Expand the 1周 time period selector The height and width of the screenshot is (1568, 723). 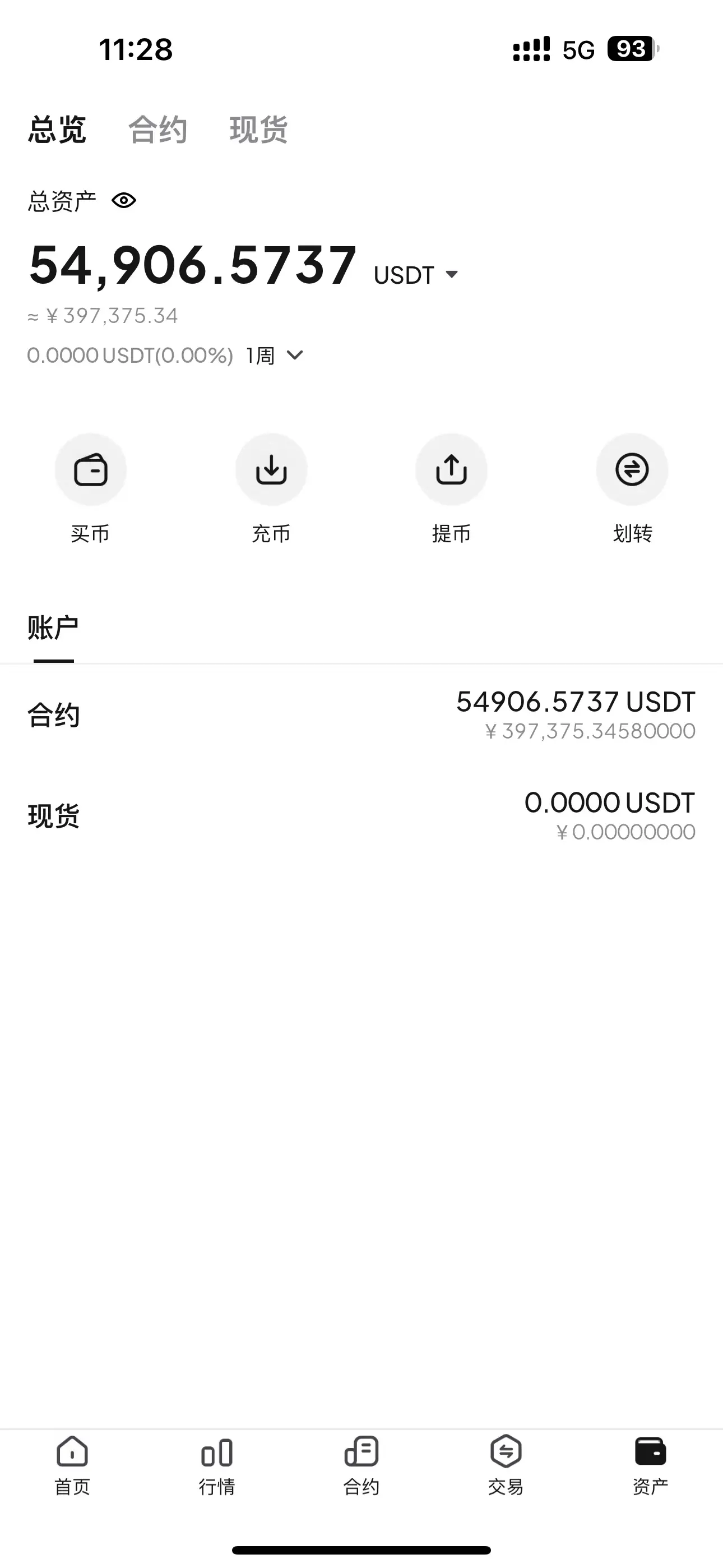[275, 356]
